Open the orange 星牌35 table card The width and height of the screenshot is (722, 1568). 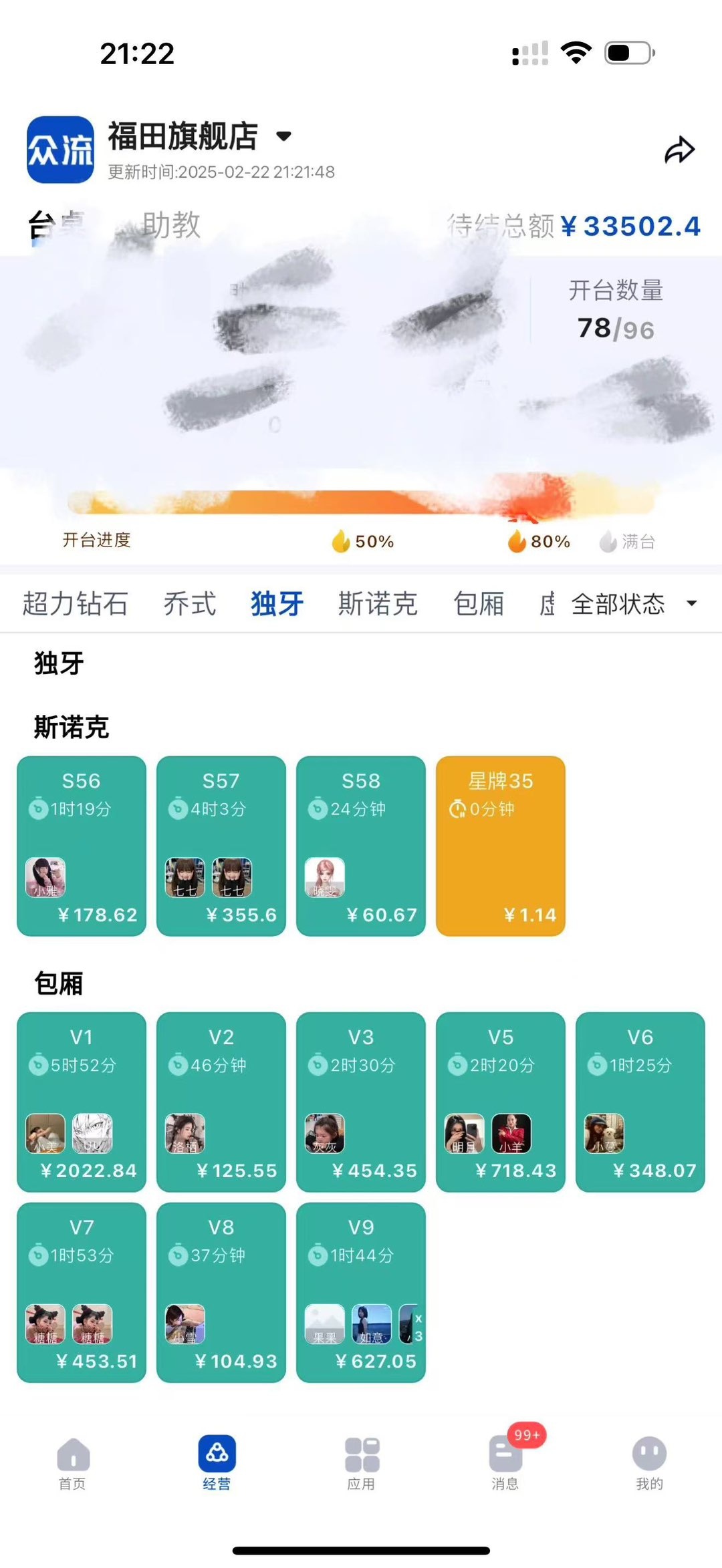click(501, 846)
